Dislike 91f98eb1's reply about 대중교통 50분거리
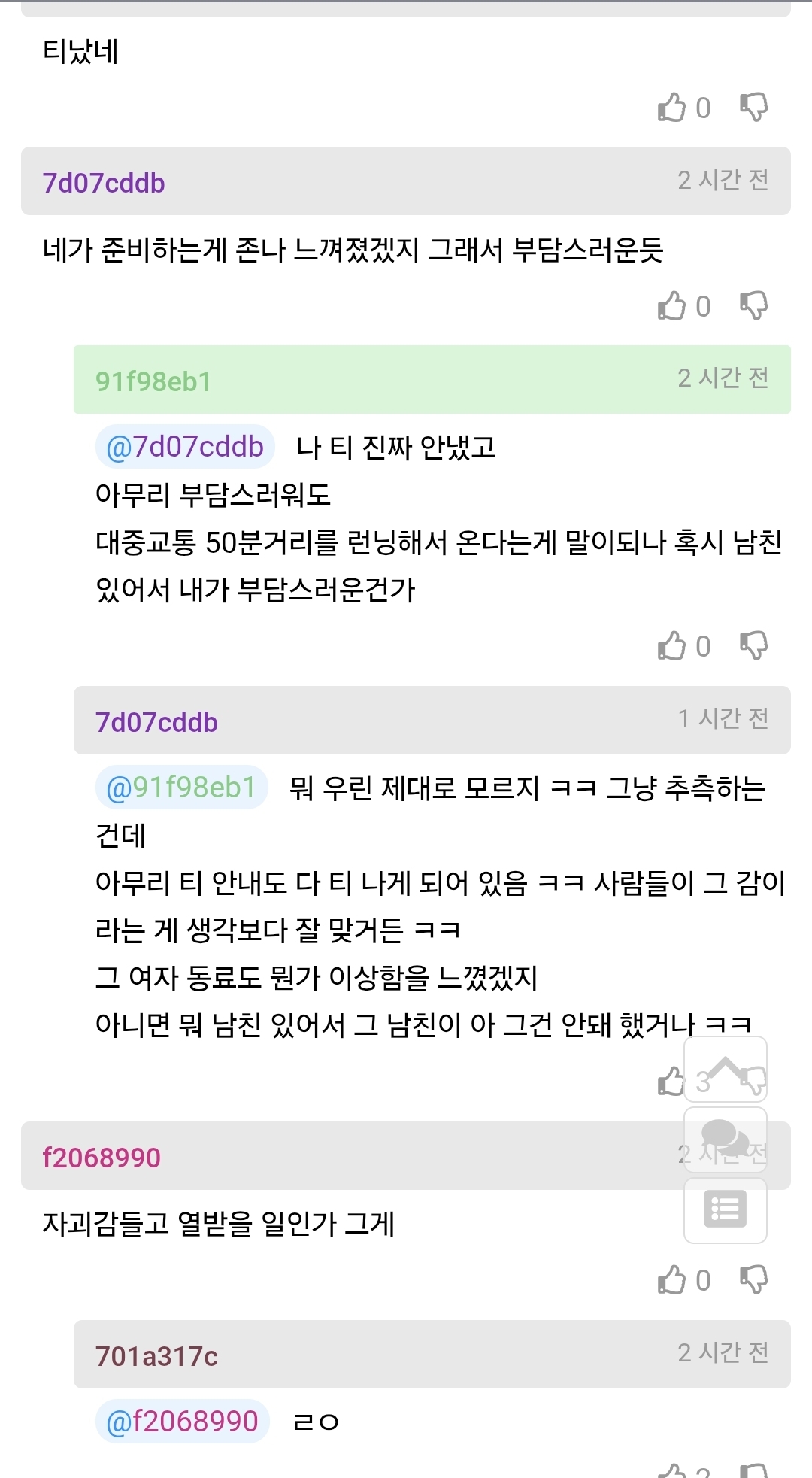 753,646
